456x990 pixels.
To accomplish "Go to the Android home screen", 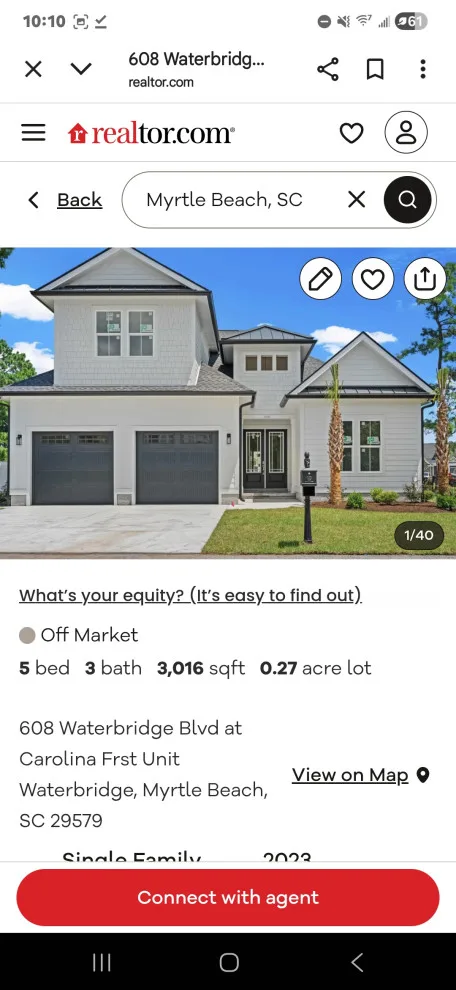I will [x=229, y=963].
